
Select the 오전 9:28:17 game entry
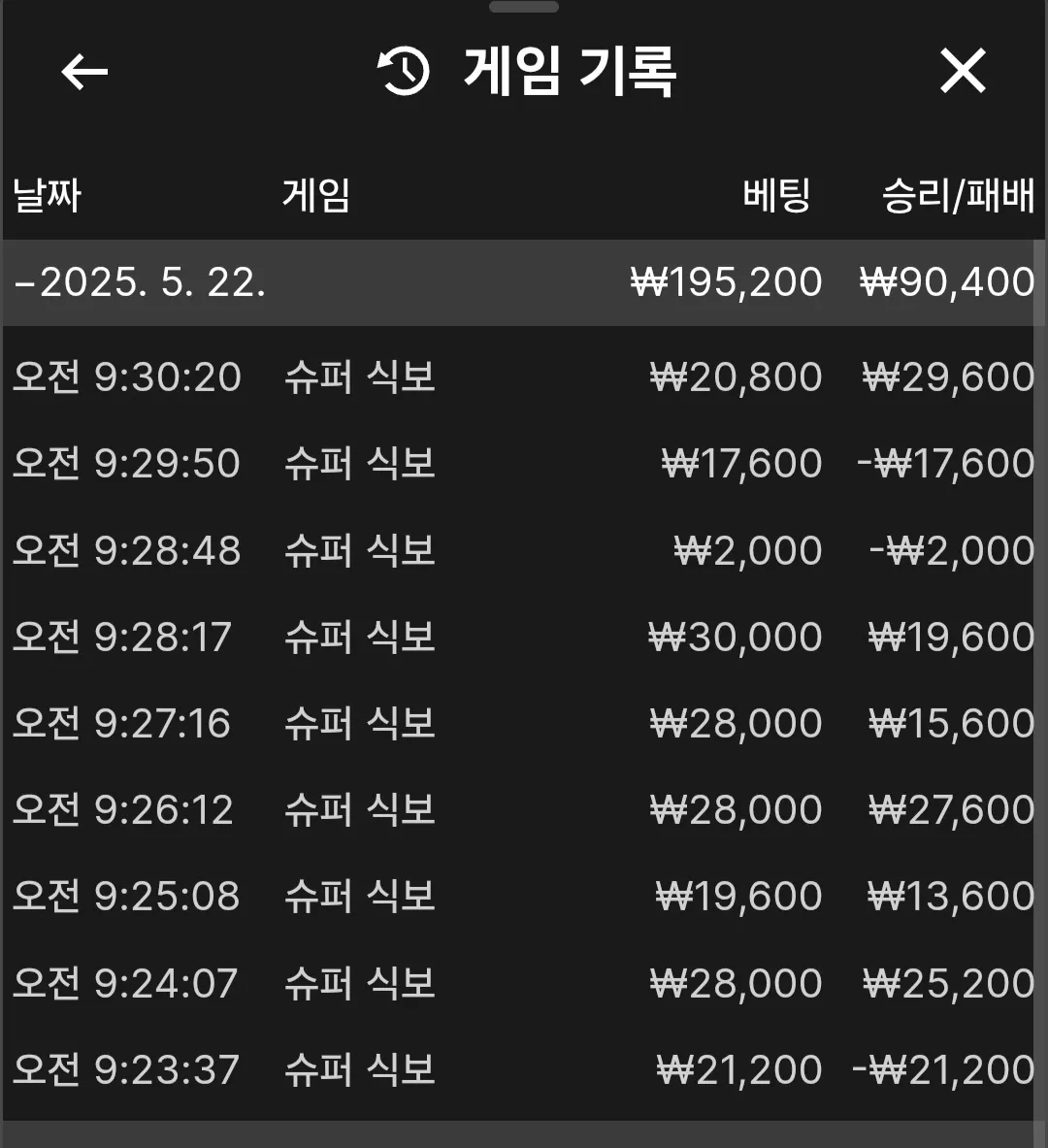click(524, 637)
